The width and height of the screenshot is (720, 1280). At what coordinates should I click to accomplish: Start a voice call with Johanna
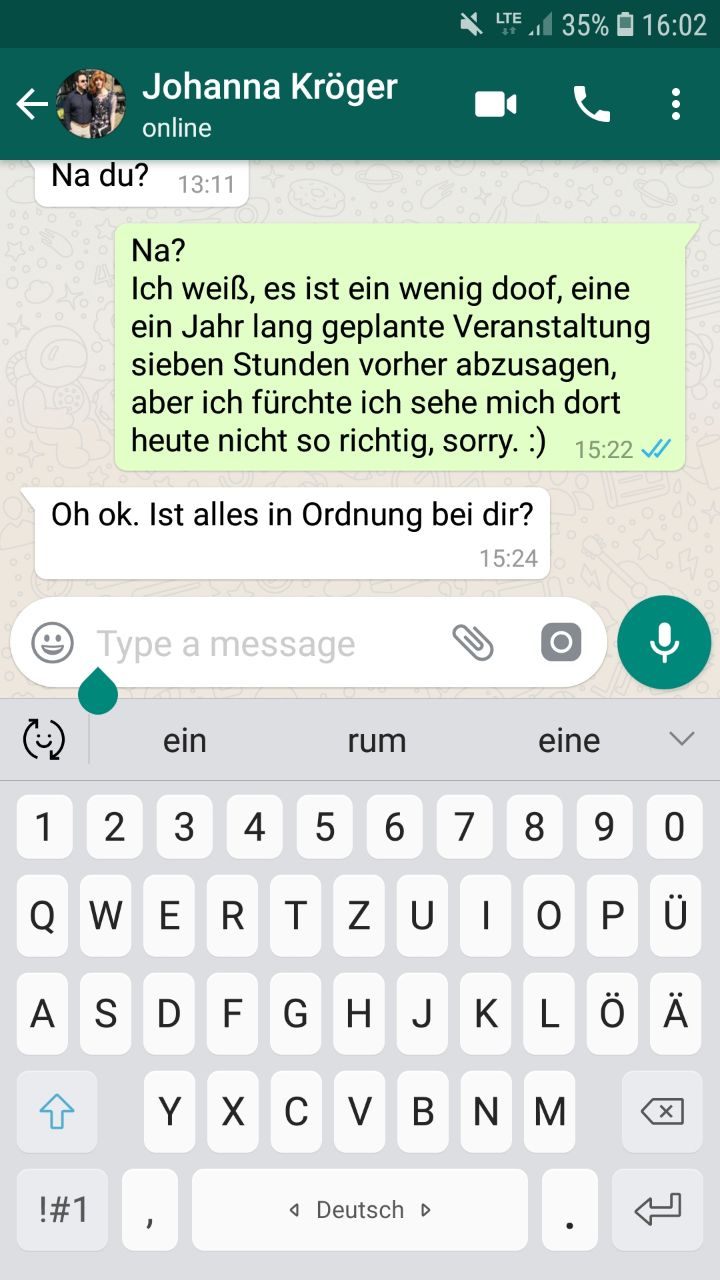(x=591, y=104)
